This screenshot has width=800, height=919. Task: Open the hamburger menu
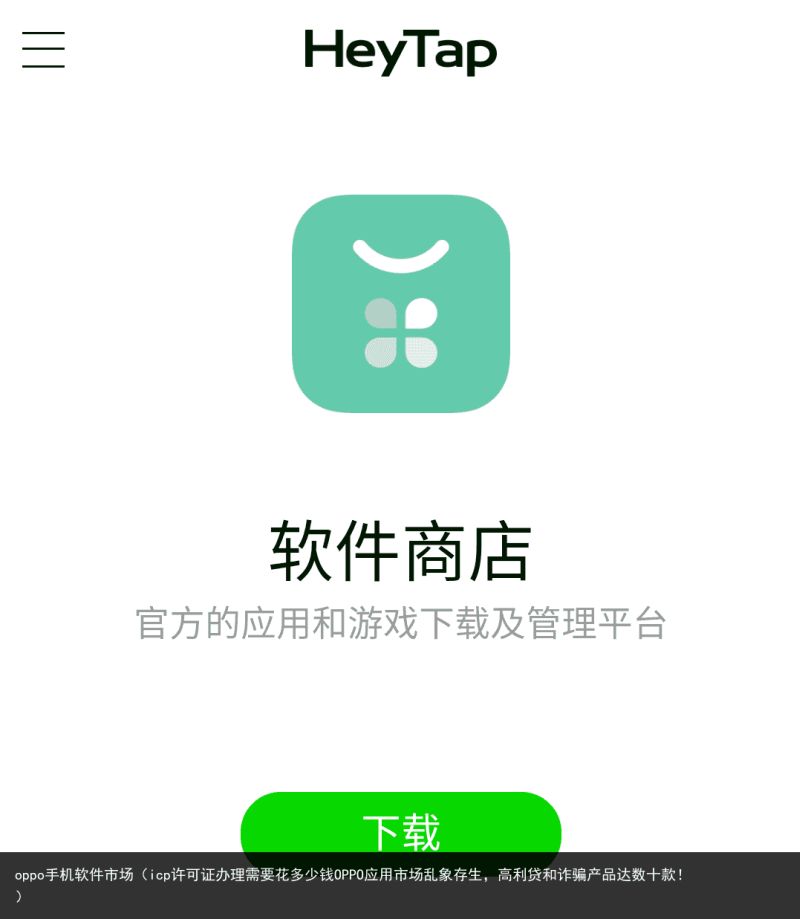(43, 50)
